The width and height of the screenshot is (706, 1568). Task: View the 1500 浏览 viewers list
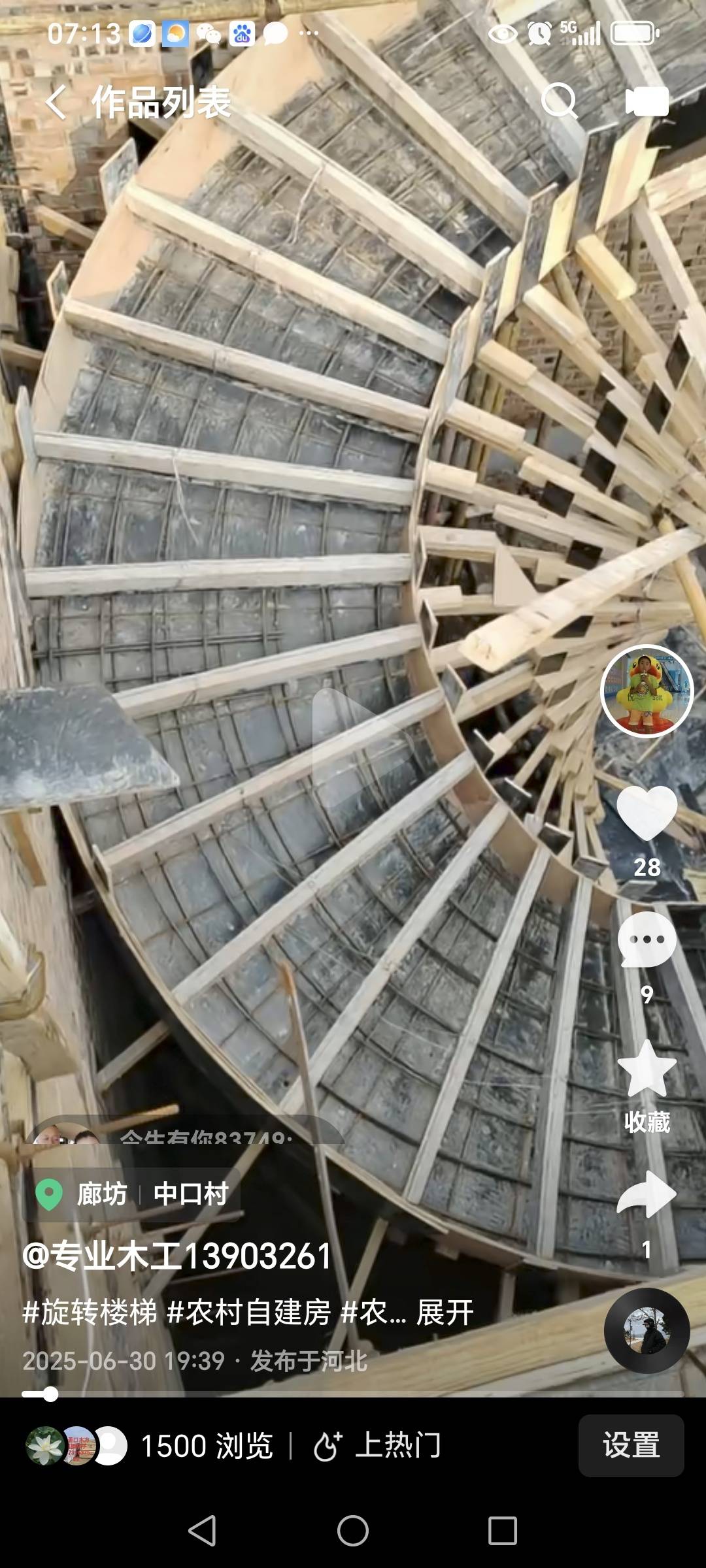(206, 1446)
